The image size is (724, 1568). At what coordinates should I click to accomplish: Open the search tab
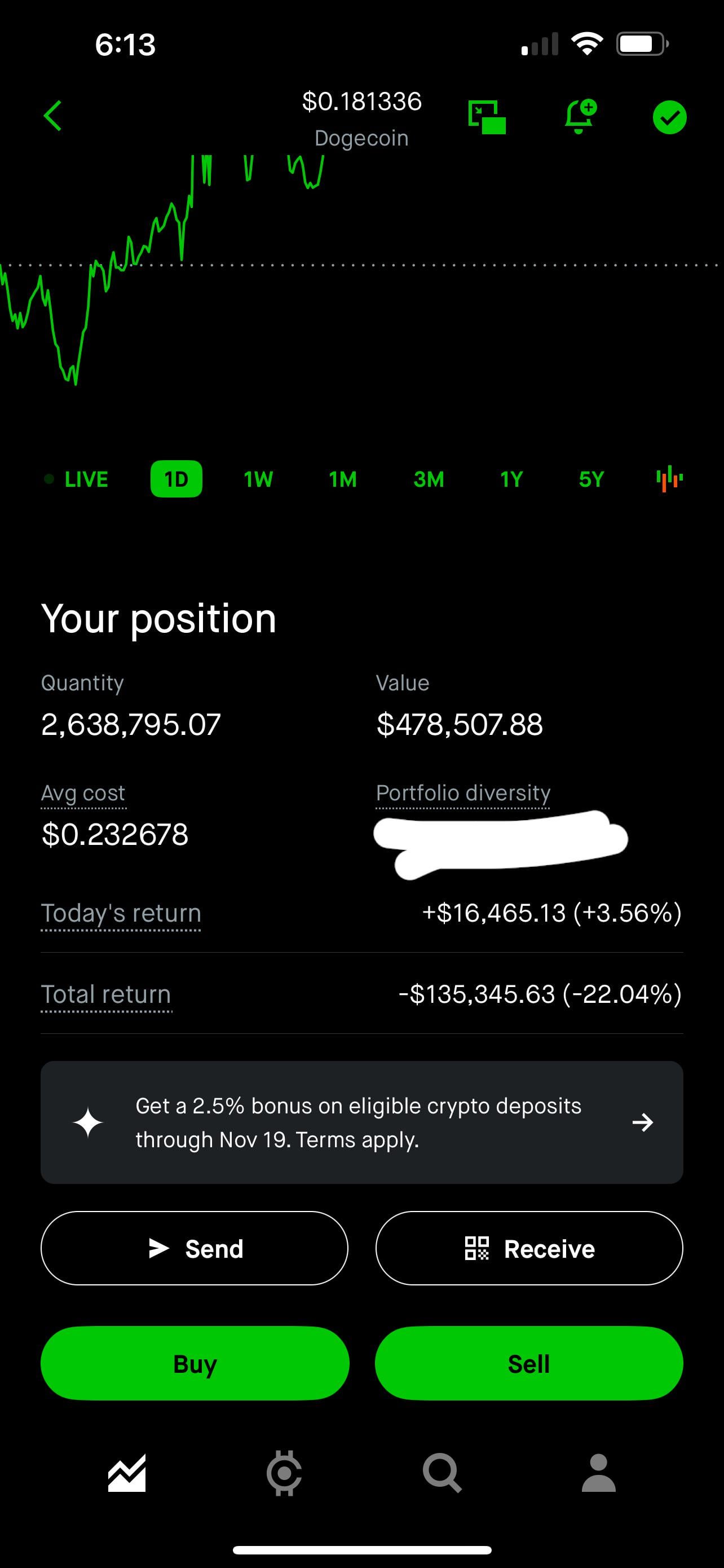coord(442,1473)
